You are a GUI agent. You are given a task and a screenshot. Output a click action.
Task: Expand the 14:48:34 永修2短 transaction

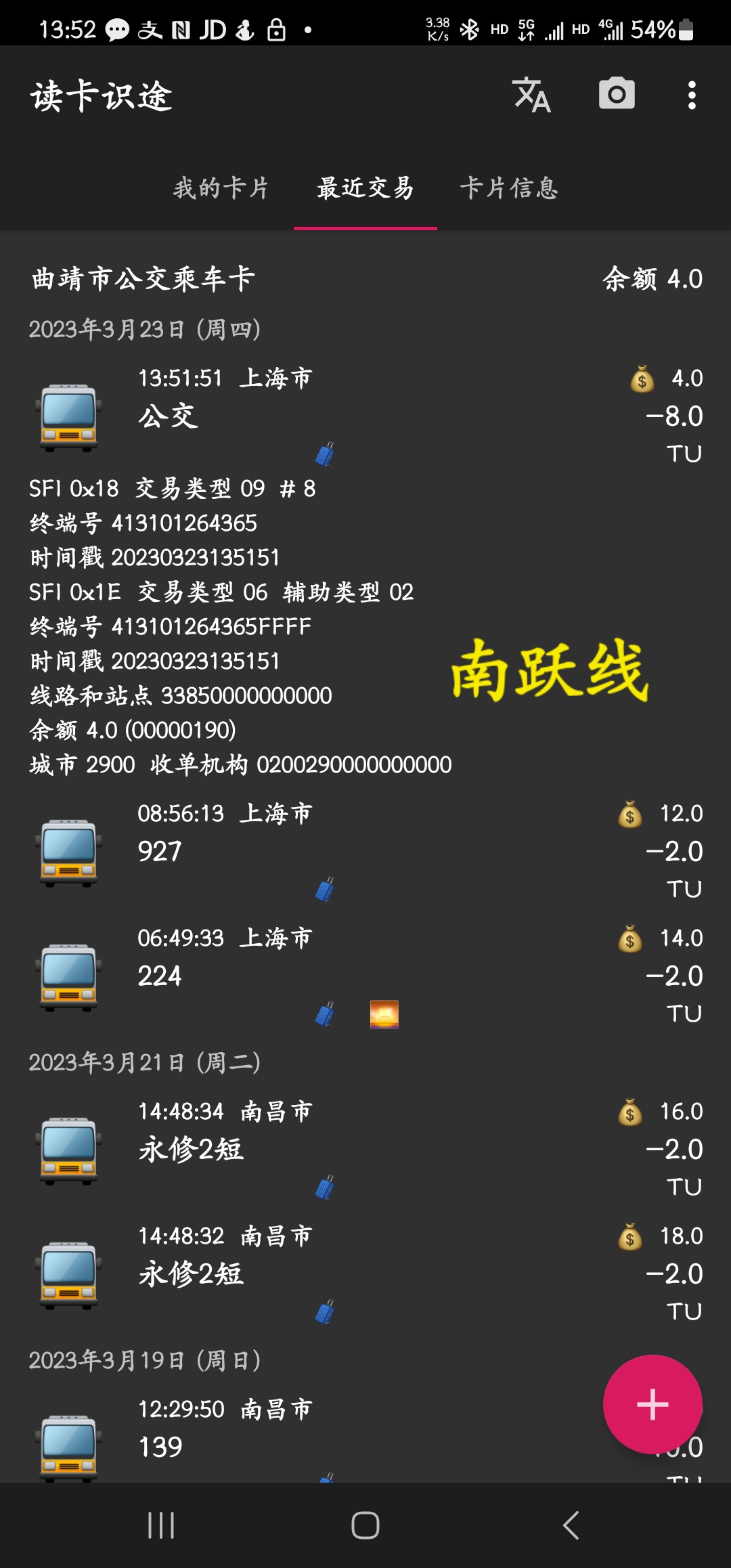365,1148
